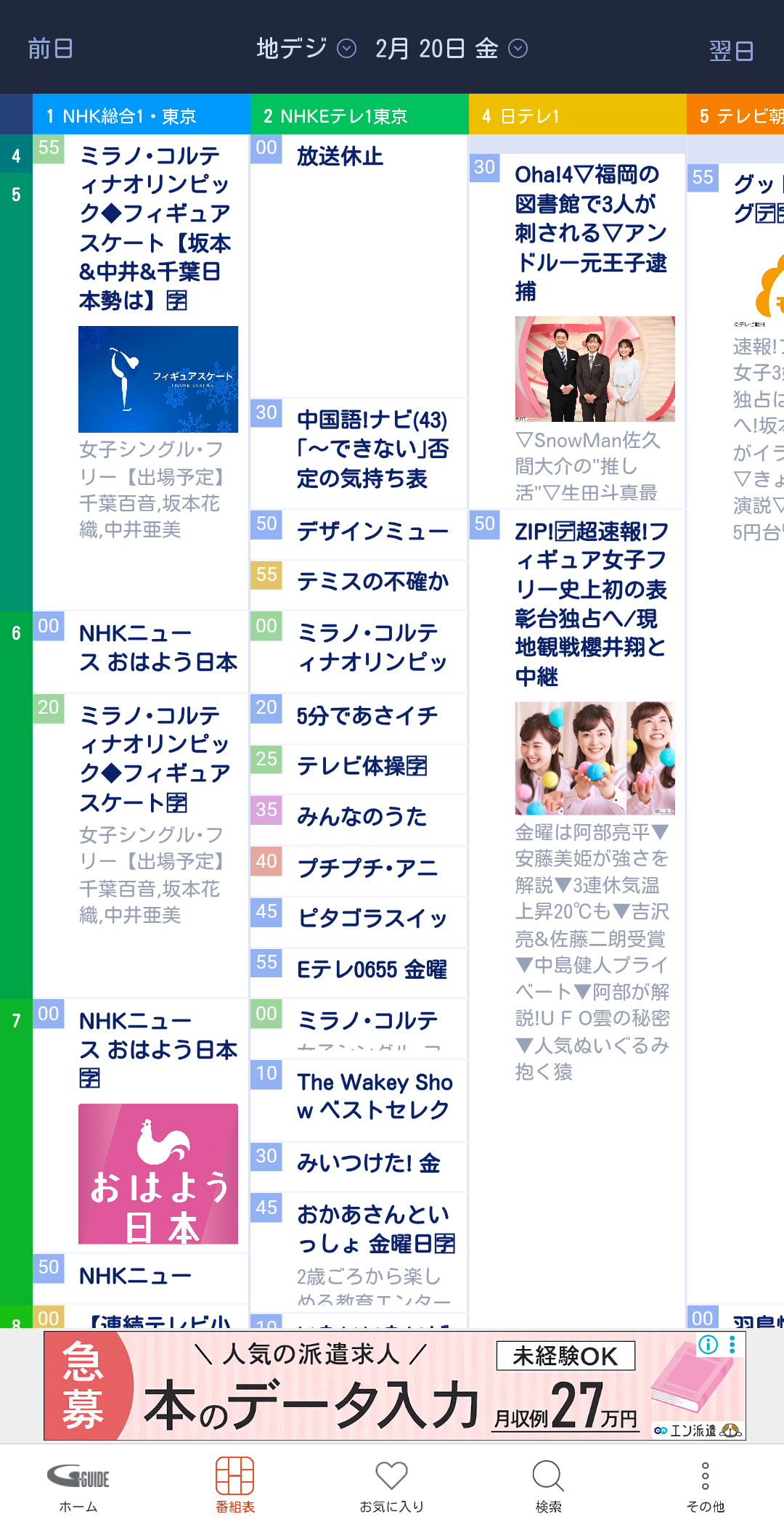Open the ad info icon on banner
784x1519 pixels.
click(x=708, y=1345)
